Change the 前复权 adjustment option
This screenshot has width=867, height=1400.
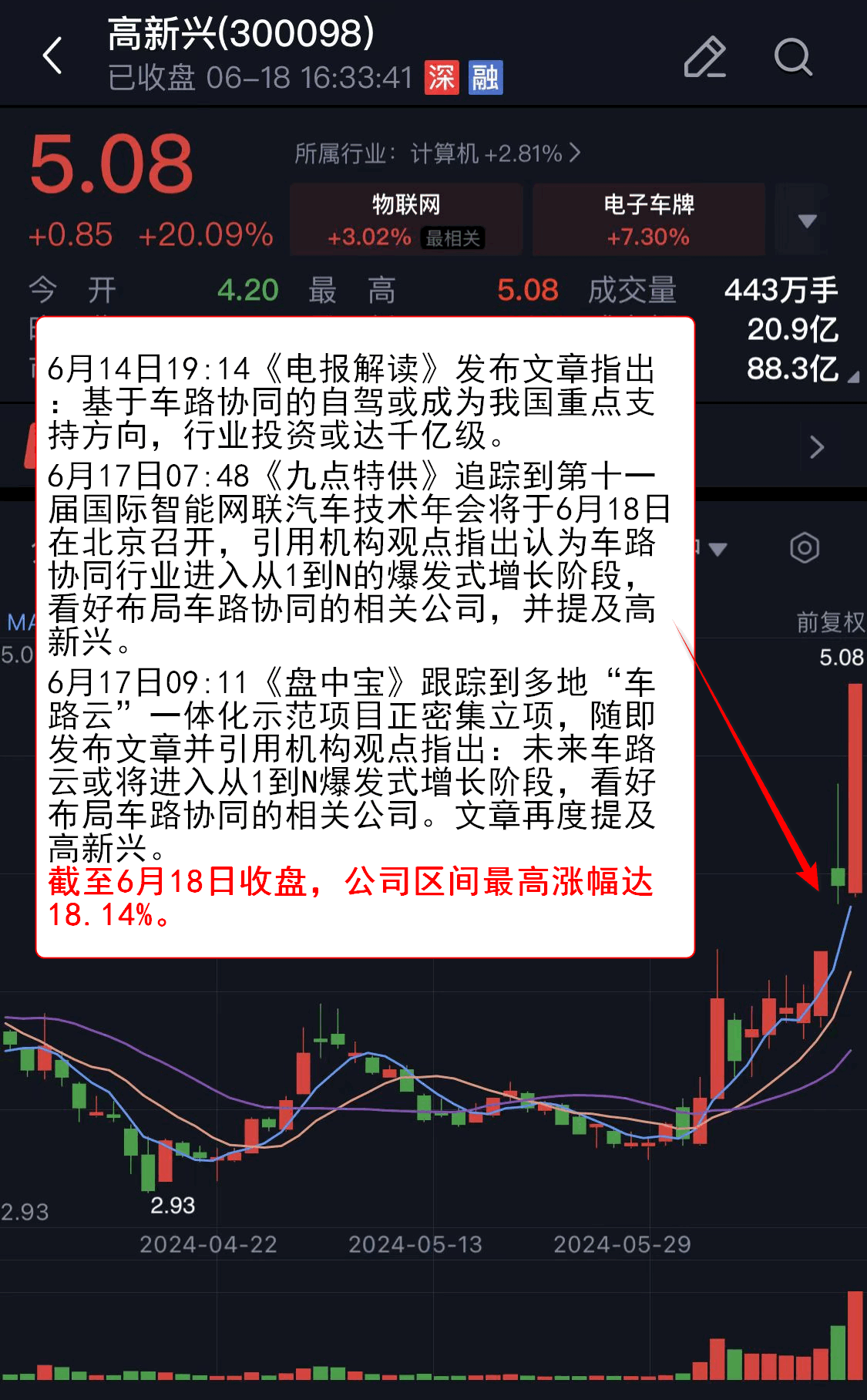tap(830, 622)
